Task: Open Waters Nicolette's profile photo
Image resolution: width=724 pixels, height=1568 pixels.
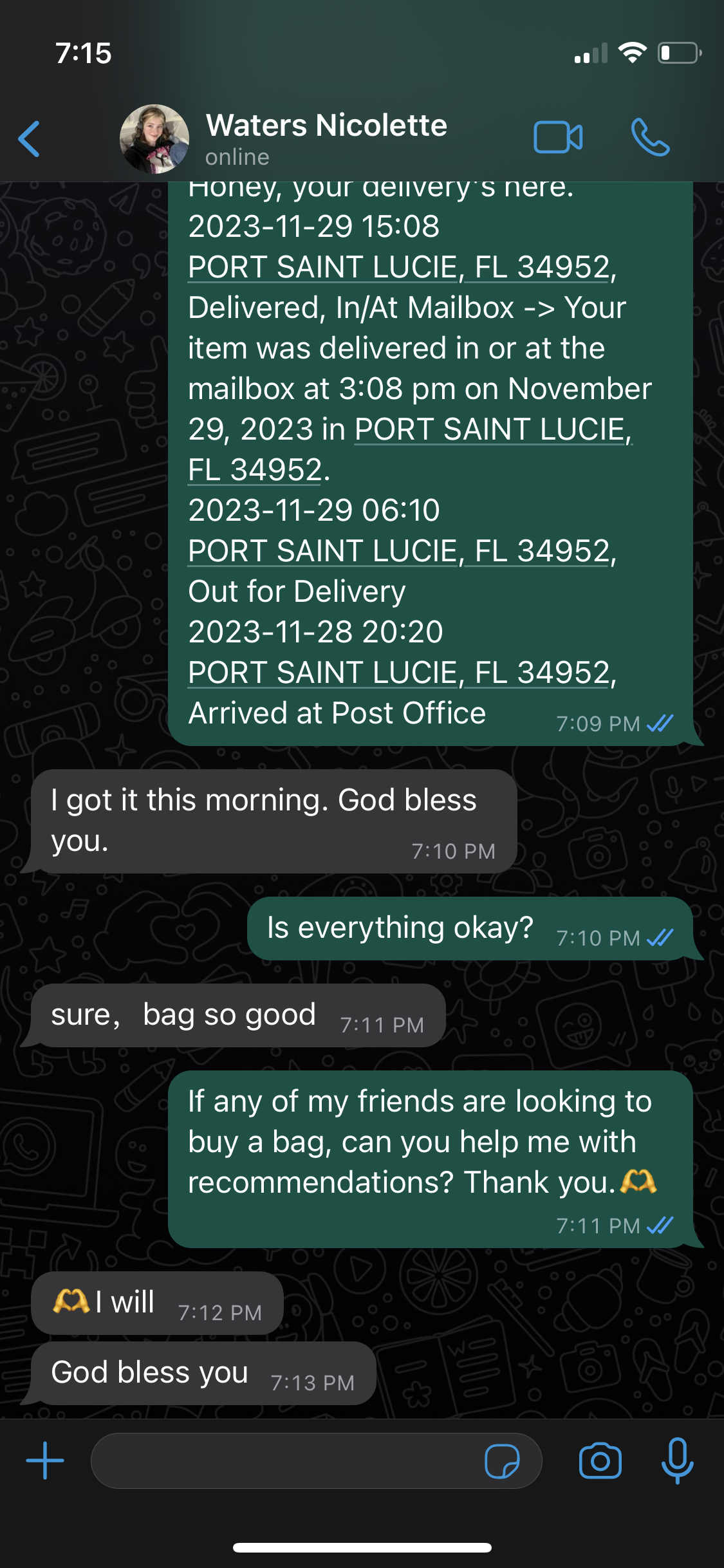Action: 154,139
